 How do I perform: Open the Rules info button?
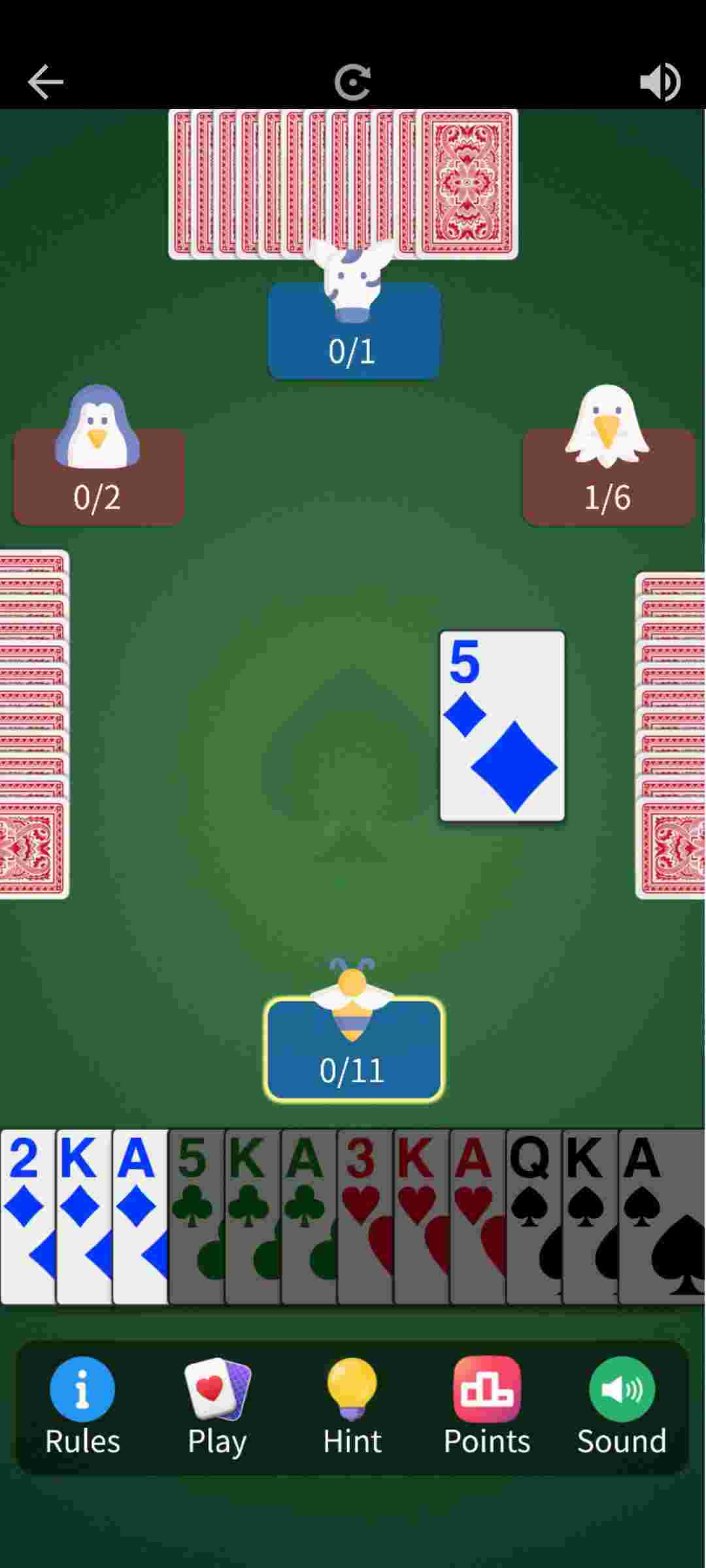[82, 1405]
